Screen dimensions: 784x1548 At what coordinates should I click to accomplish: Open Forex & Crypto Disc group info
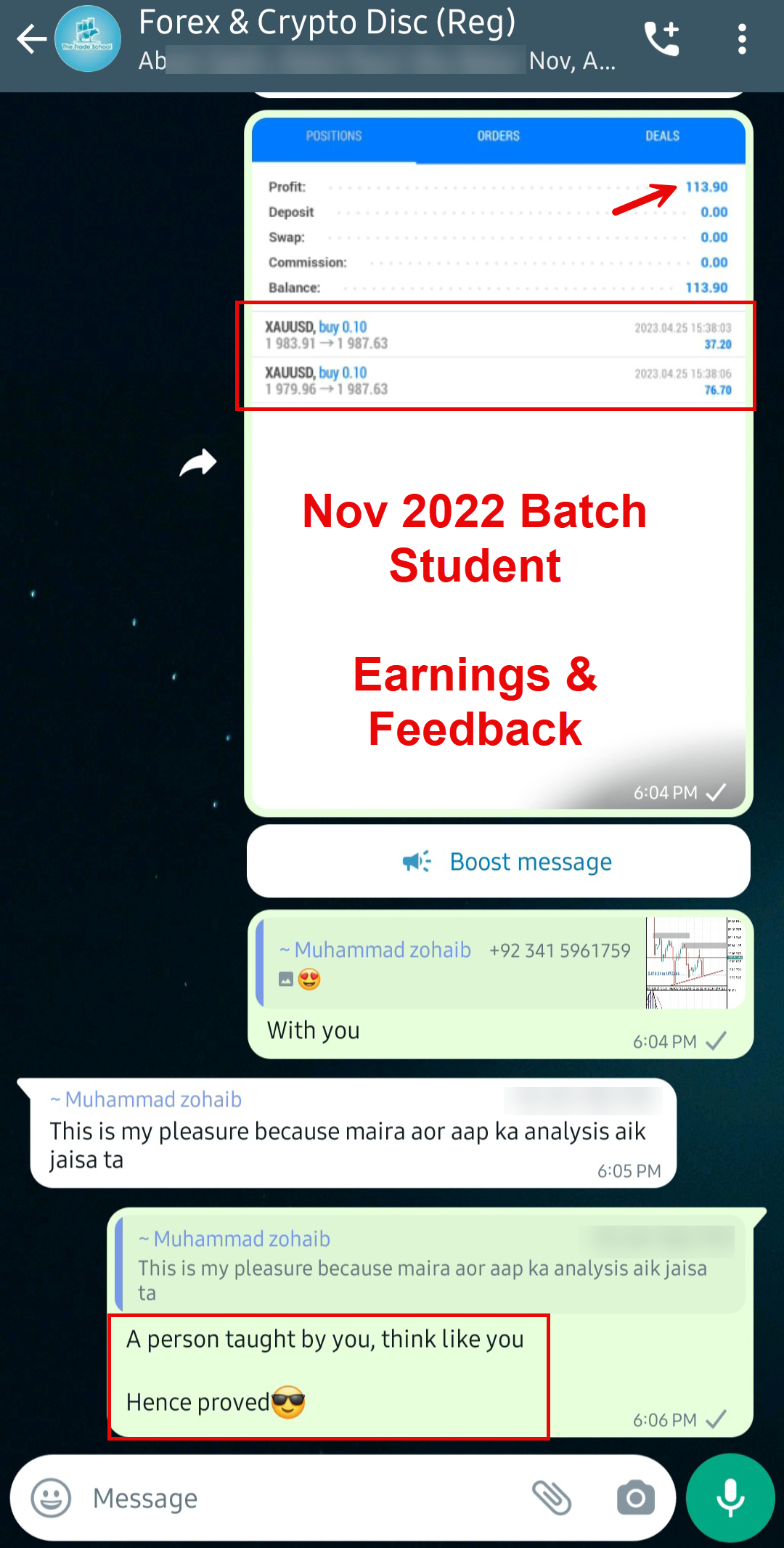coord(327,23)
